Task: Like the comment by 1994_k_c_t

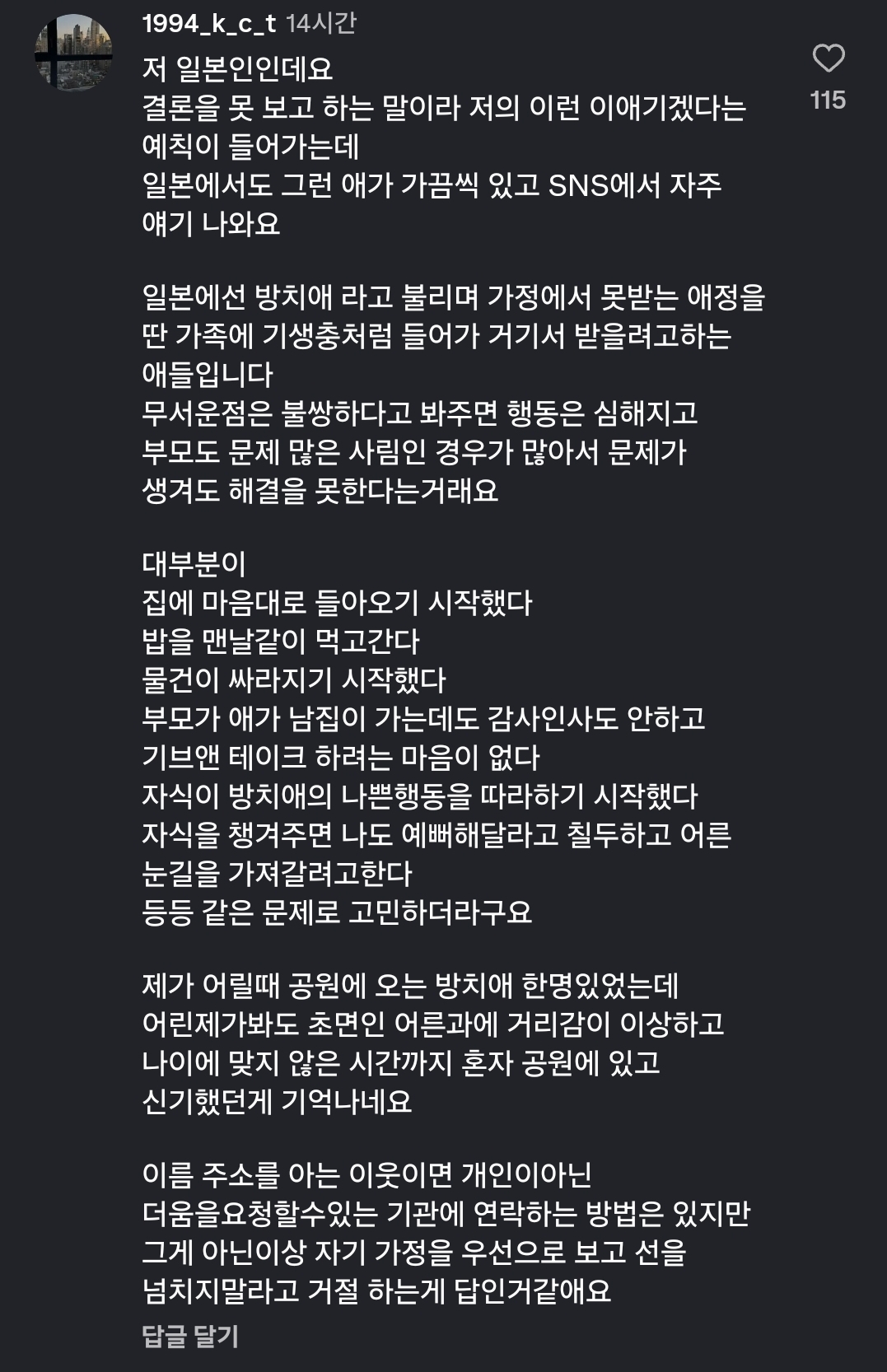Action: (x=829, y=58)
